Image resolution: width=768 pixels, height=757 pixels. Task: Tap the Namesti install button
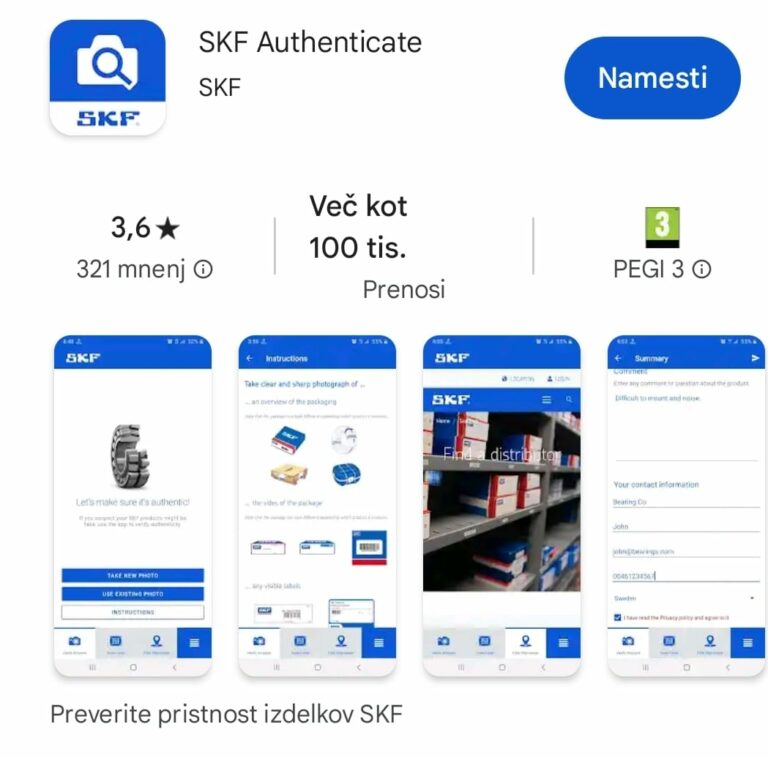pyautogui.click(x=652, y=78)
